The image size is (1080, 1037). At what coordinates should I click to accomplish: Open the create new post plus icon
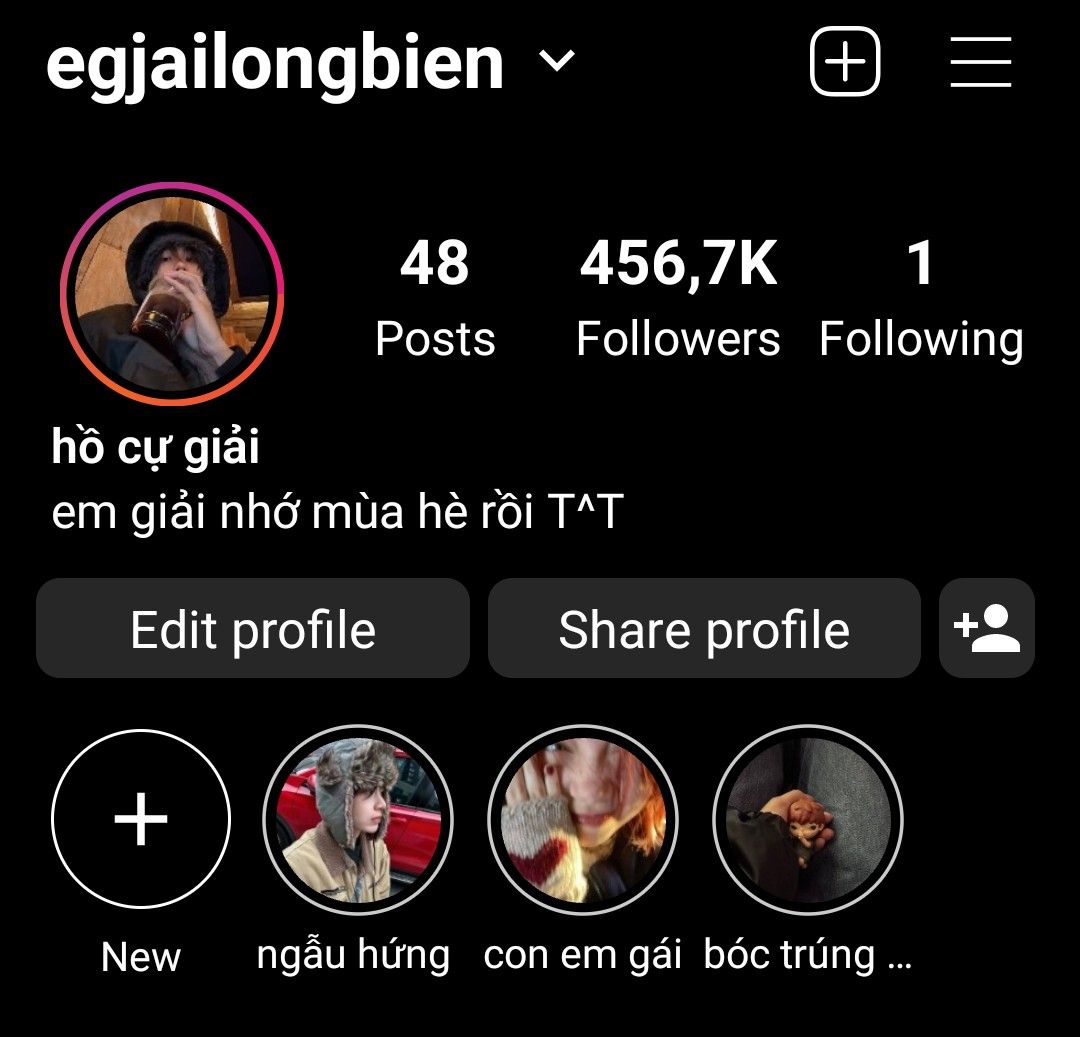844,62
